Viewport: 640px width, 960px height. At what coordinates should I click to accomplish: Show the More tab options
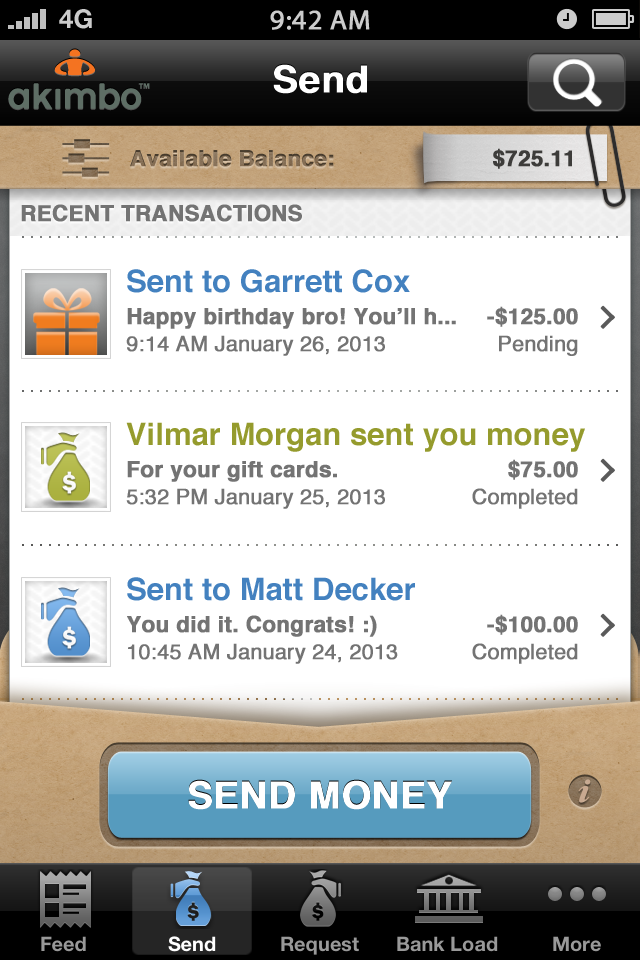tap(577, 912)
